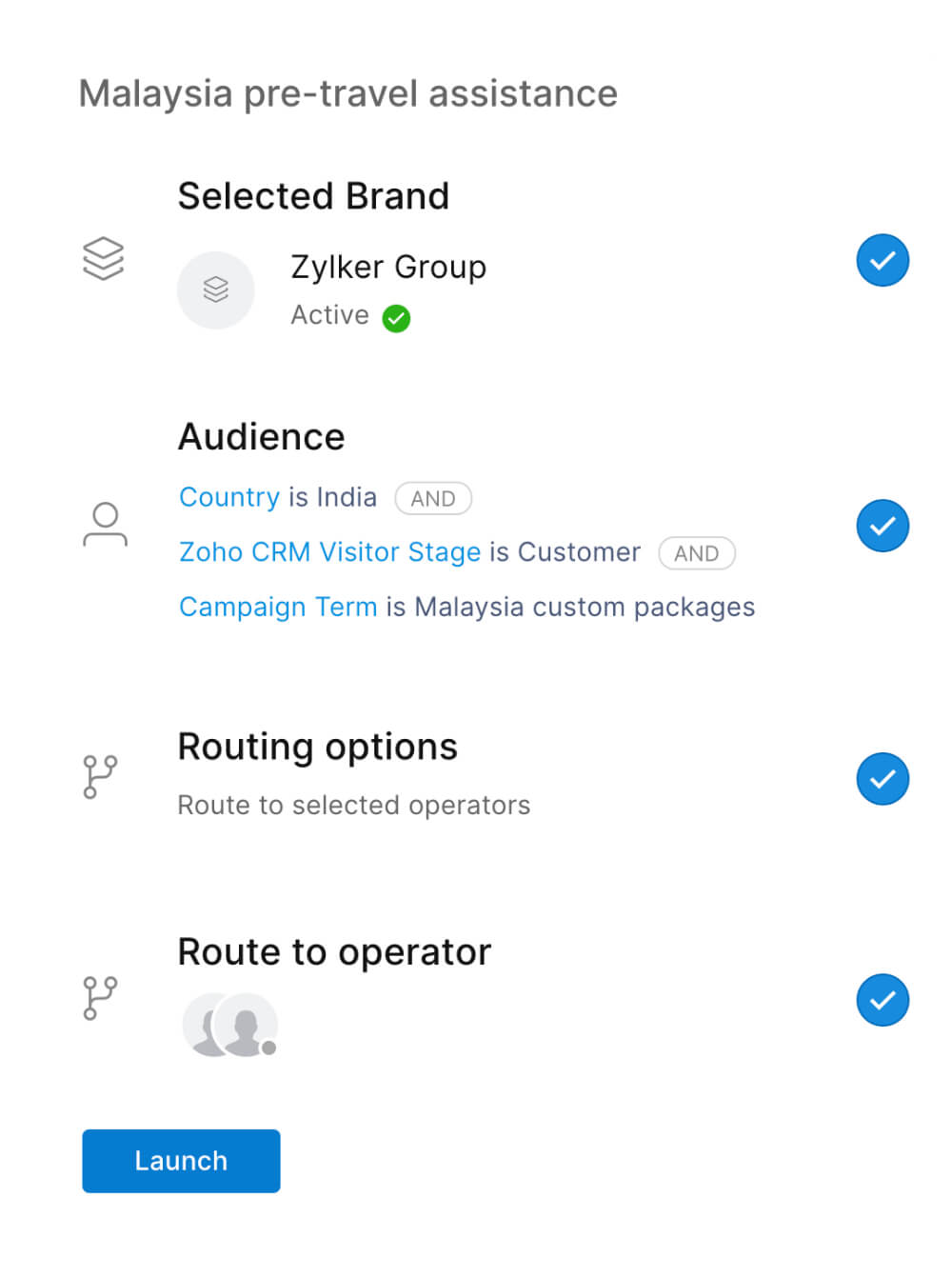
Task: Select the check circle for Audience
Action: tap(883, 526)
